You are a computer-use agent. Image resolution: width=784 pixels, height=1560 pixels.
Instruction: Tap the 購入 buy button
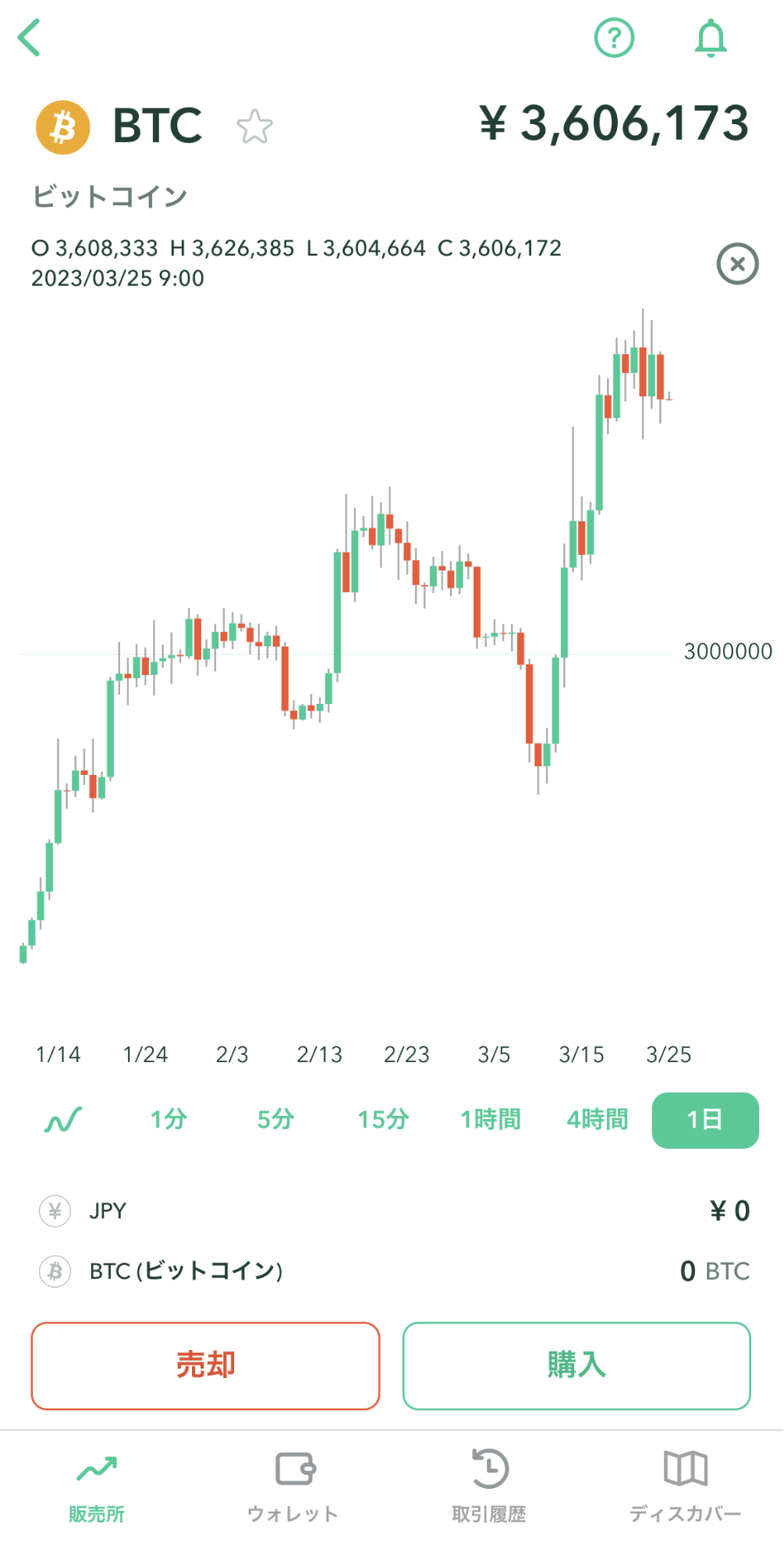coord(577,1366)
